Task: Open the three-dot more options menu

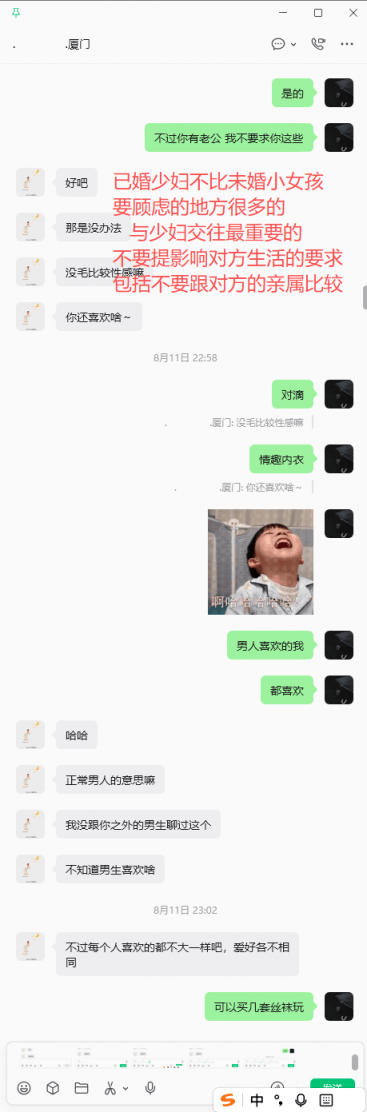Action: (x=347, y=44)
